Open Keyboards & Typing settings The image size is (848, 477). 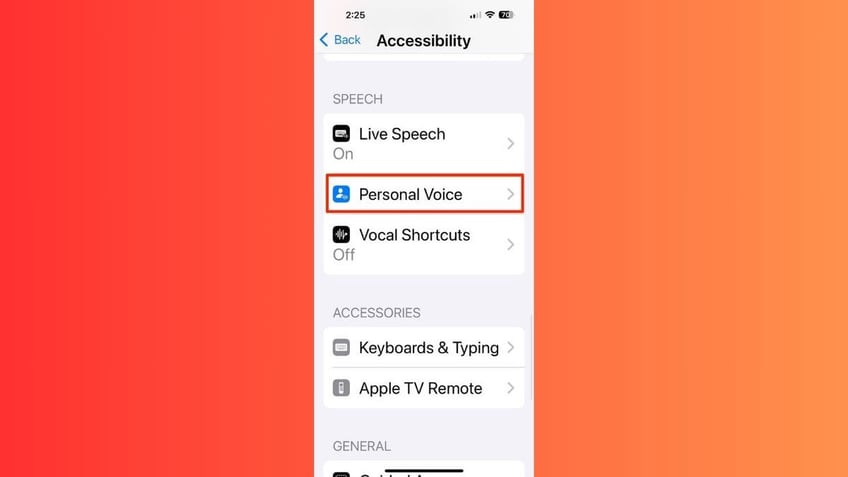click(x=423, y=348)
